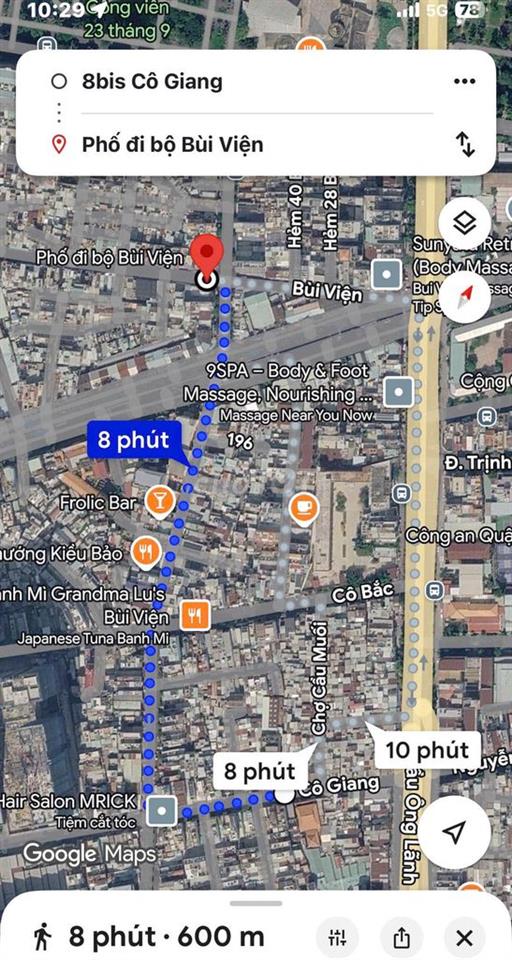Image resolution: width=512 pixels, height=960 pixels.
Task: Share these walking directions
Action: click(401, 937)
